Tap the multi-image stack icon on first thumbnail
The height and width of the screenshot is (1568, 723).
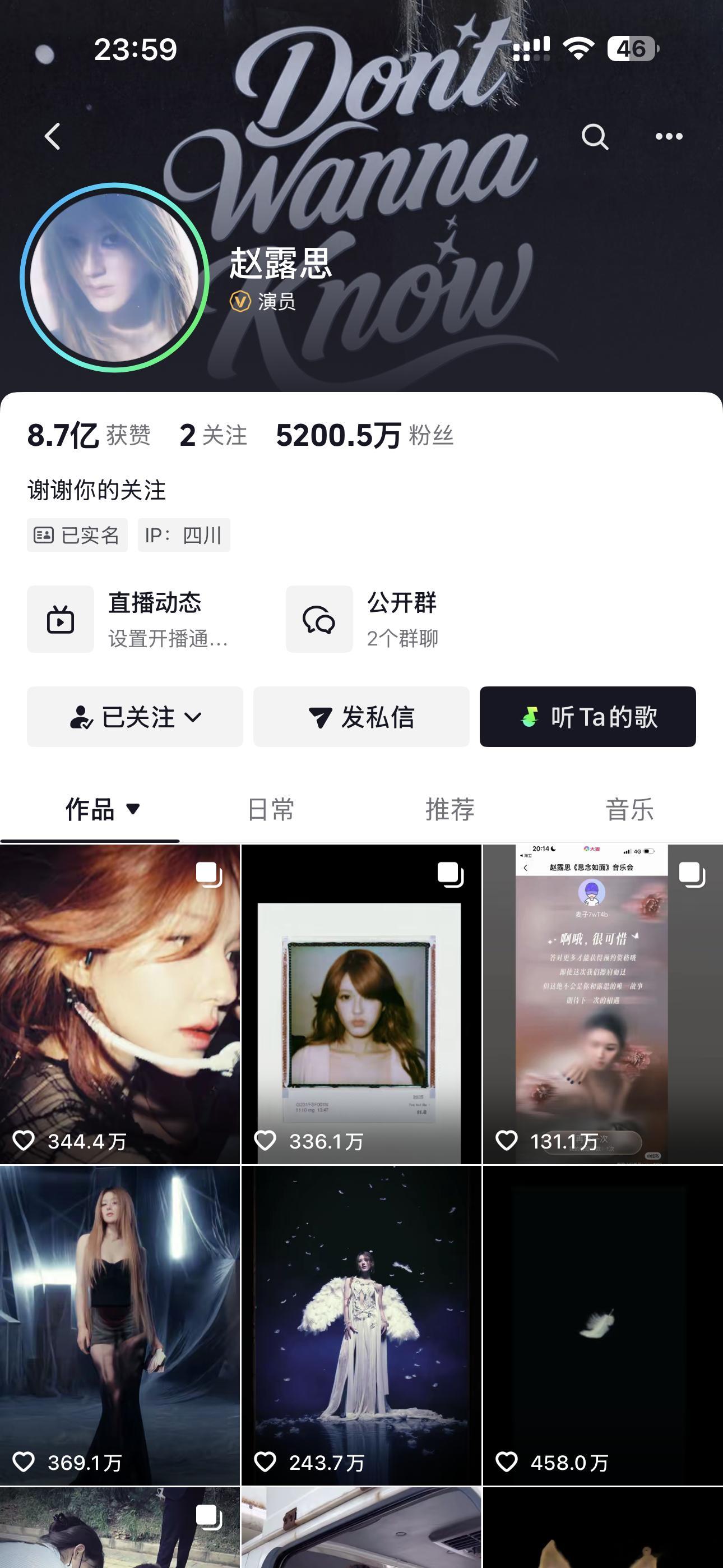point(210,875)
